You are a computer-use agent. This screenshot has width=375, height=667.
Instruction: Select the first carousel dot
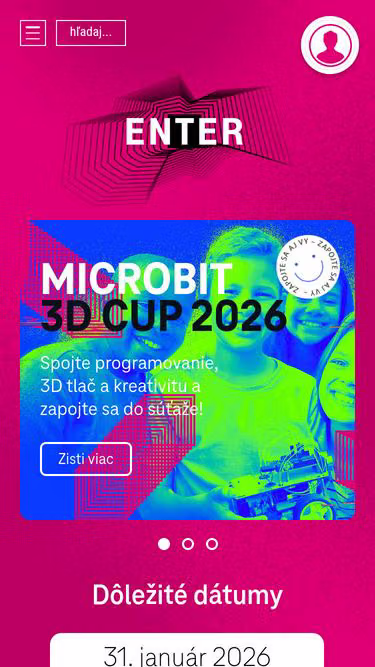click(x=164, y=544)
